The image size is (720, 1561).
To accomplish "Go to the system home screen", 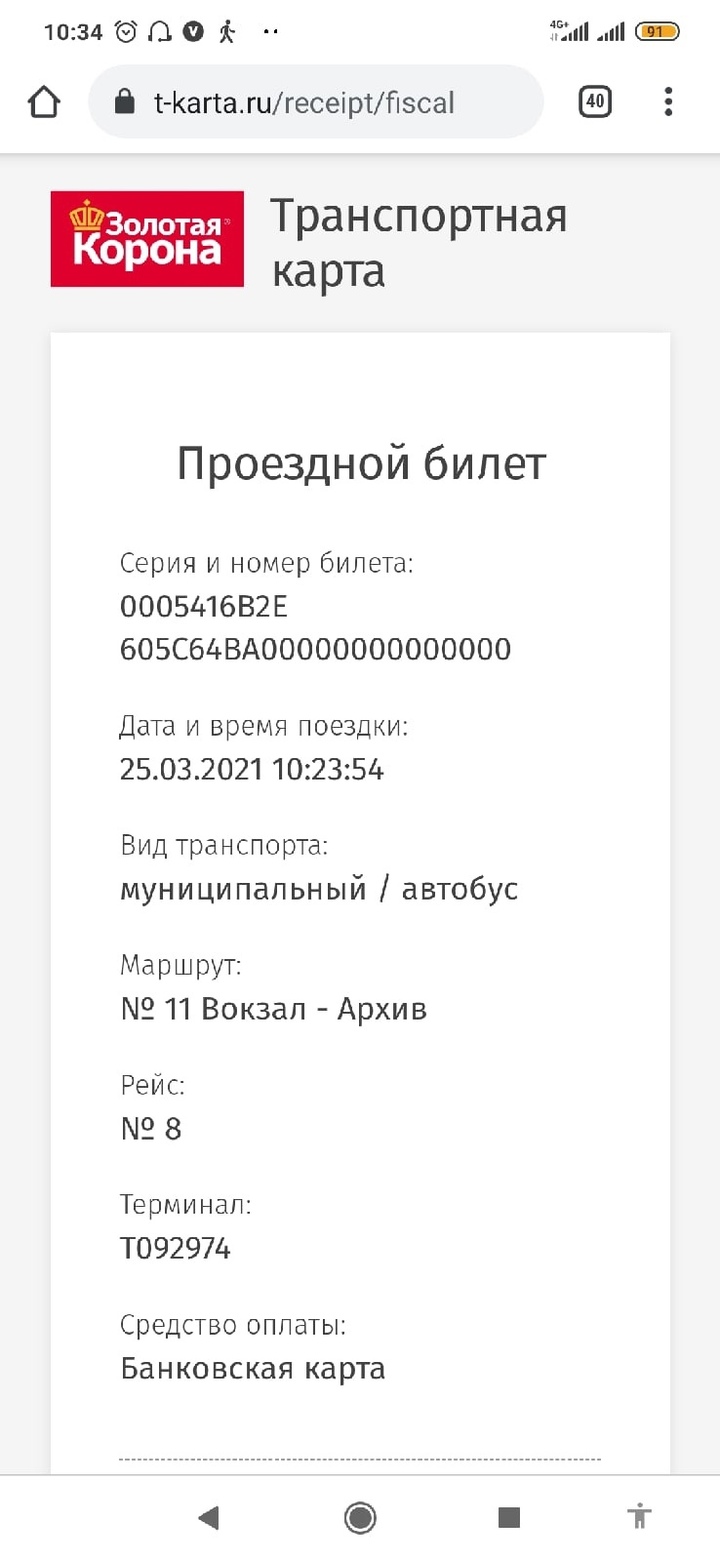I will coord(360,1518).
